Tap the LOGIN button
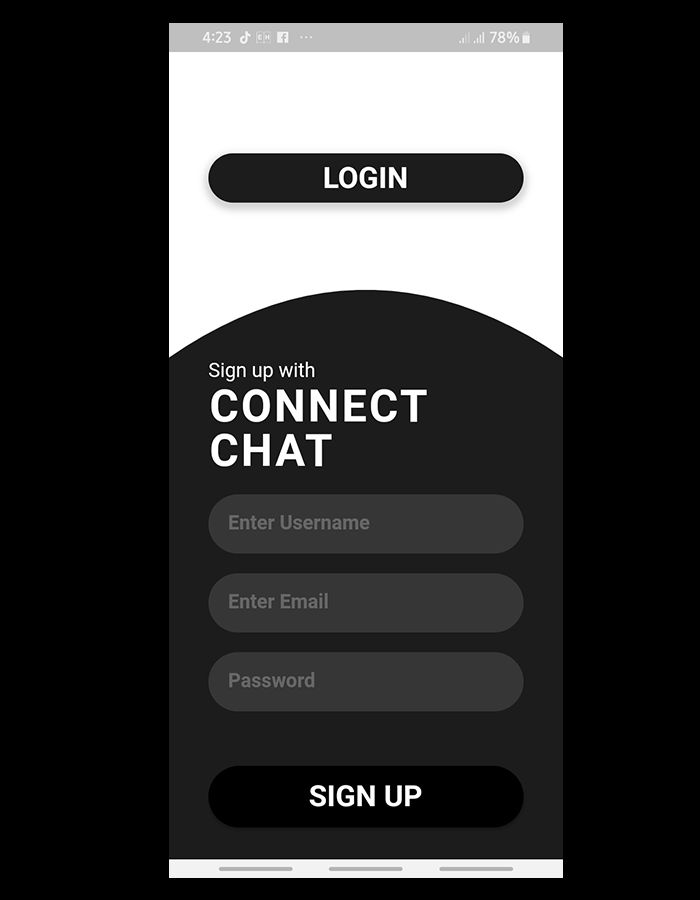This screenshot has height=900, width=700. (x=365, y=178)
